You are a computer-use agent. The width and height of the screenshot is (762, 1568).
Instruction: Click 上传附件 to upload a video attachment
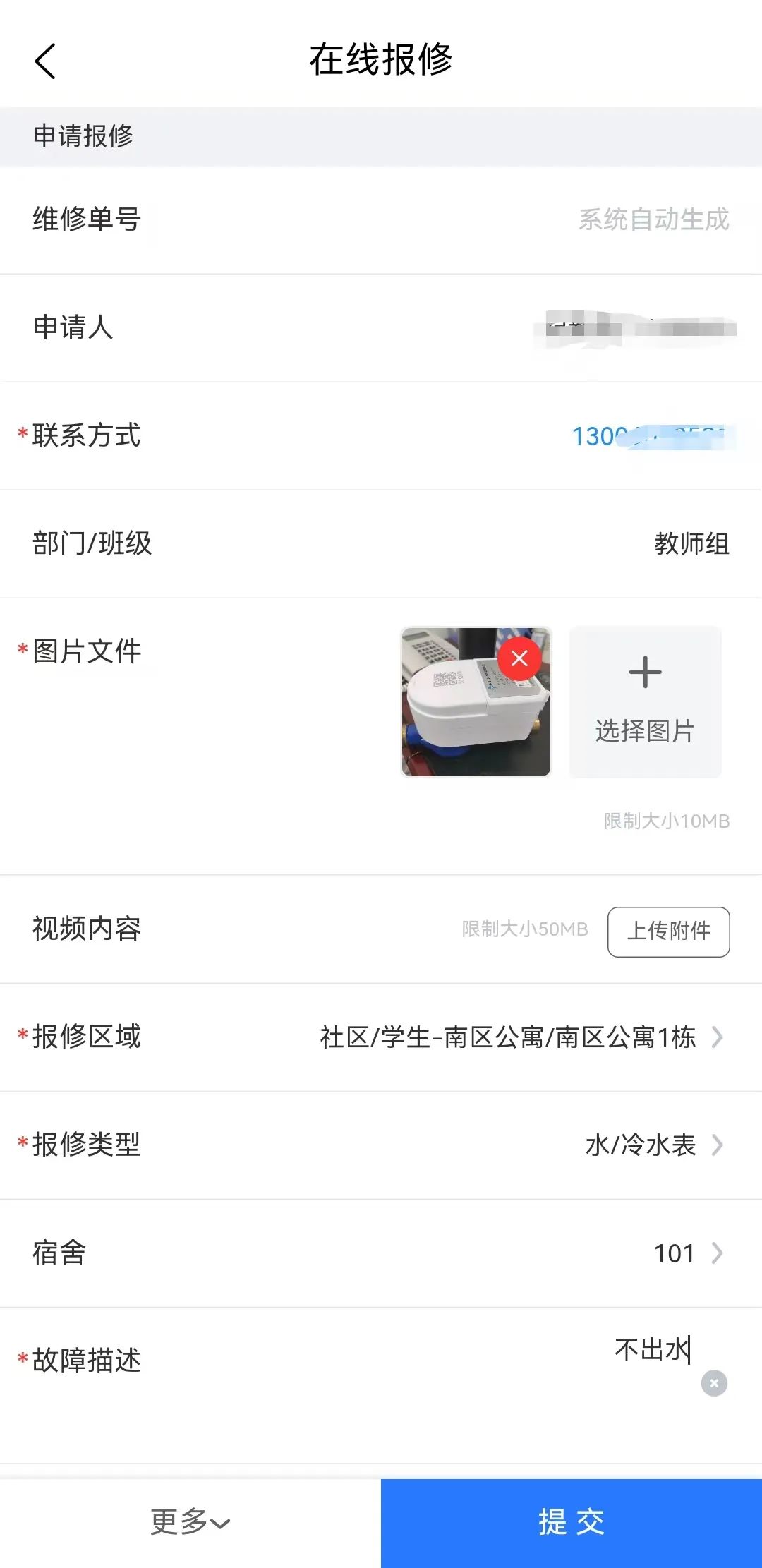tap(667, 932)
